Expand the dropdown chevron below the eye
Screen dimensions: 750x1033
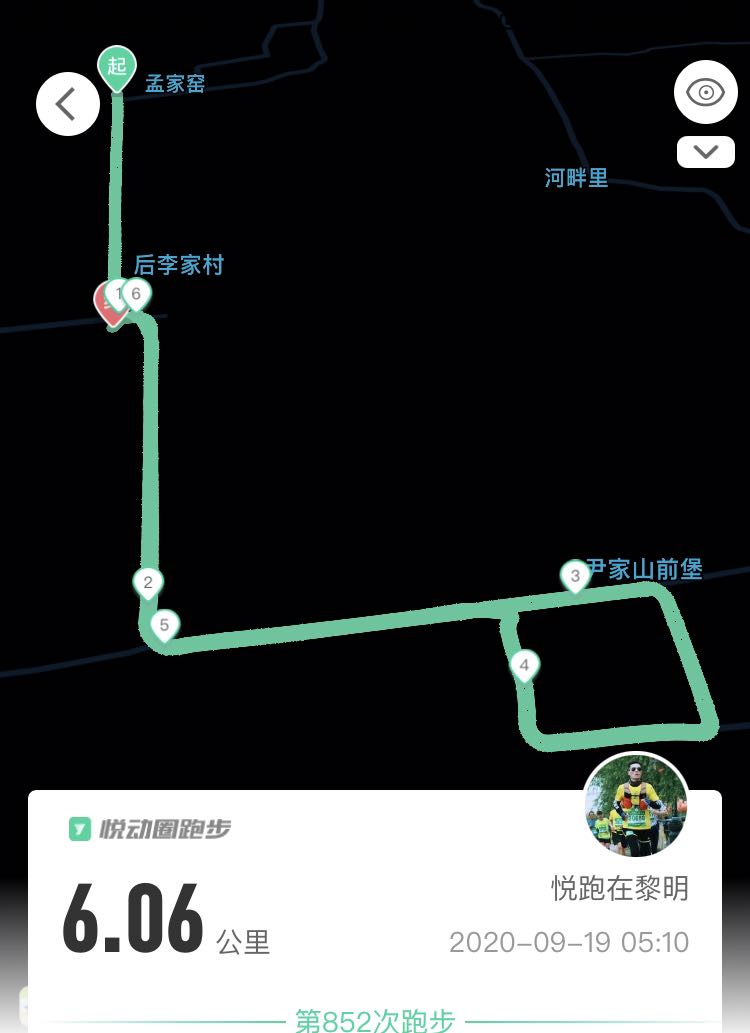tap(706, 152)
